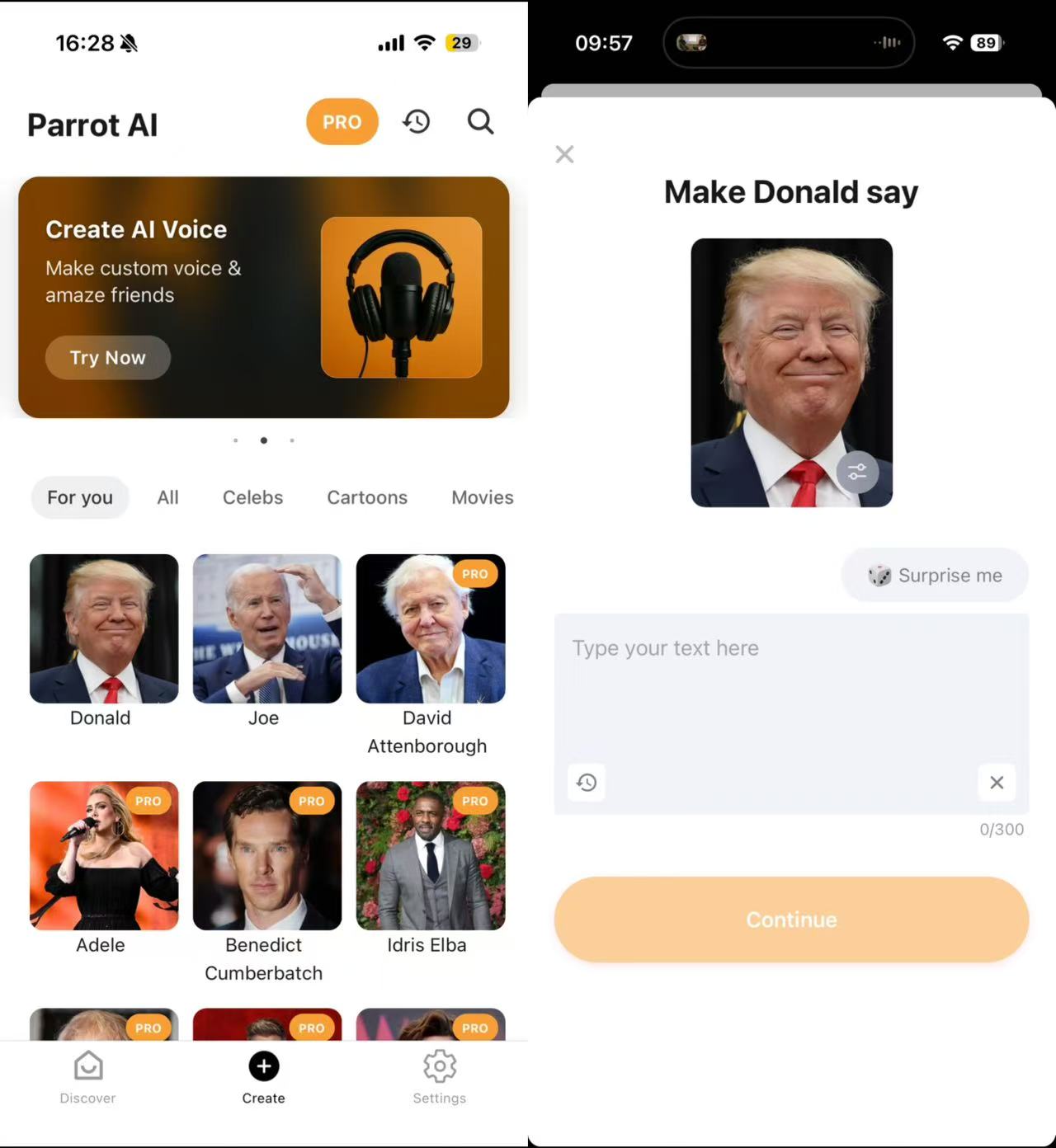Choose the Benedict Cumberbatch voice tile
The image size is (1056, 1148).
pyautogui.click(x=266, y=855)
